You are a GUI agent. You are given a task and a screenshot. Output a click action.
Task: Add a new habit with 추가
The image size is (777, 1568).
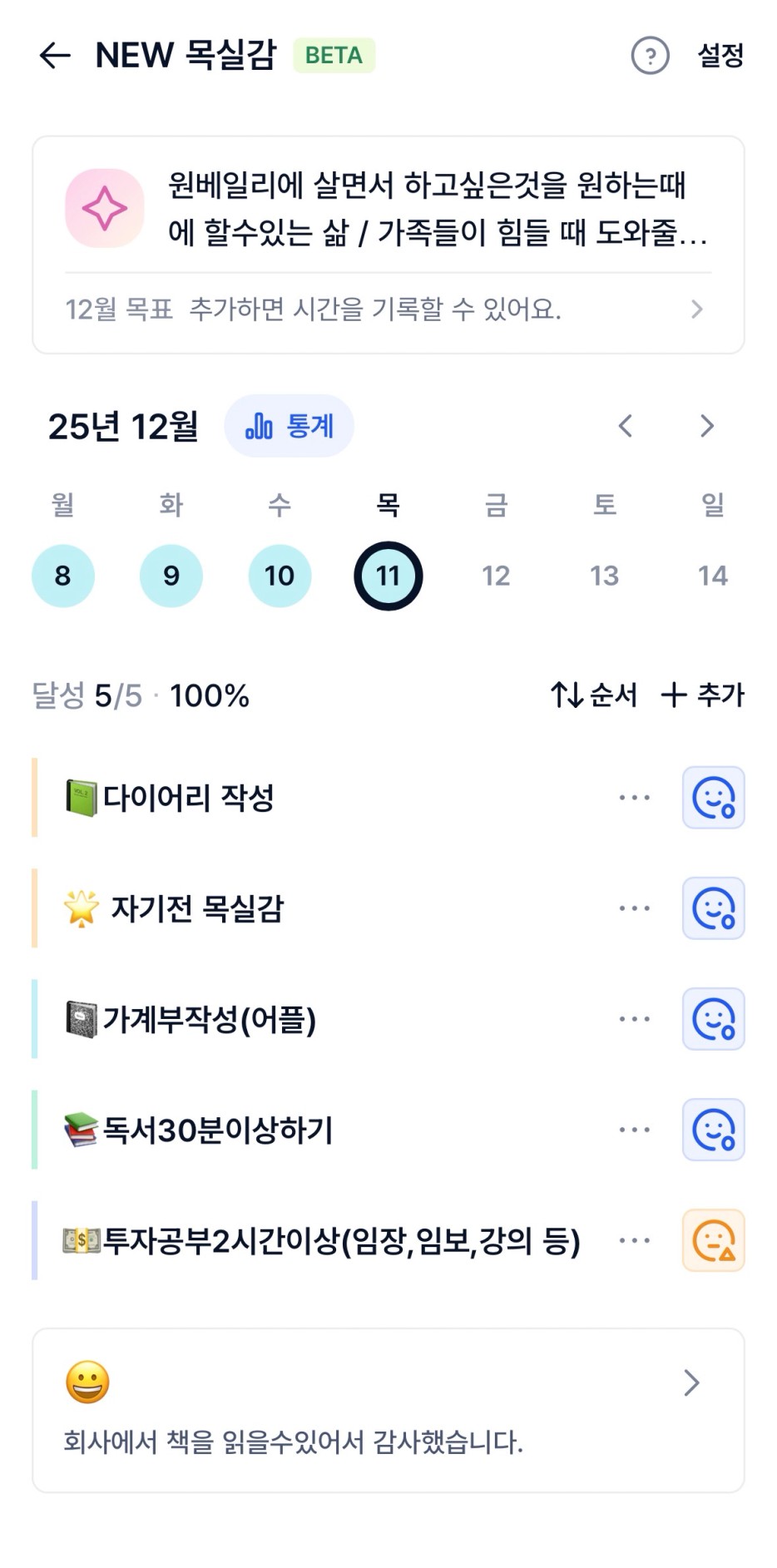703,695
